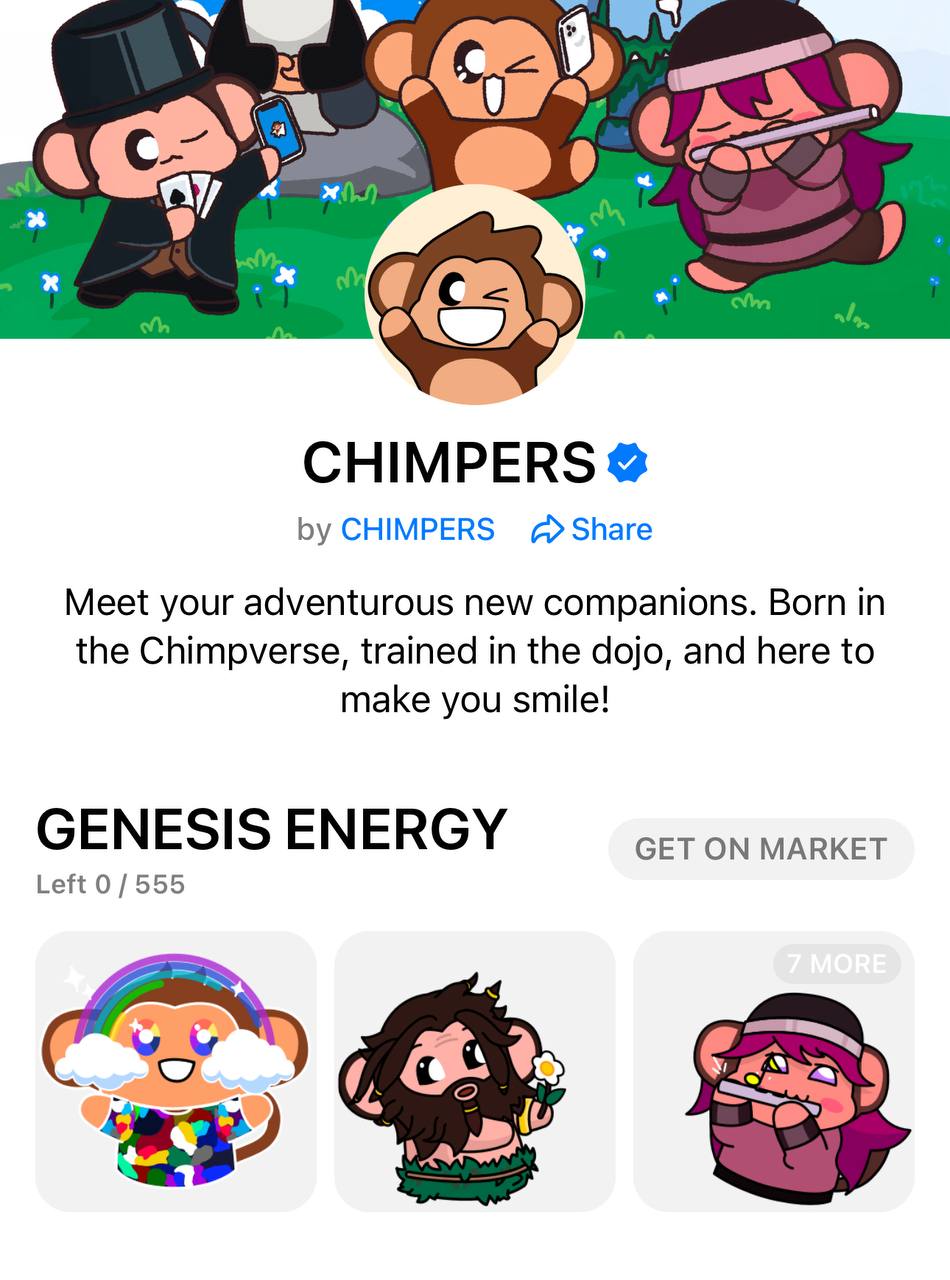This screenshot has width=950, height=1280.
Task: Open the bearded chimp holding a flower
Action: (x=474, y=1071)
